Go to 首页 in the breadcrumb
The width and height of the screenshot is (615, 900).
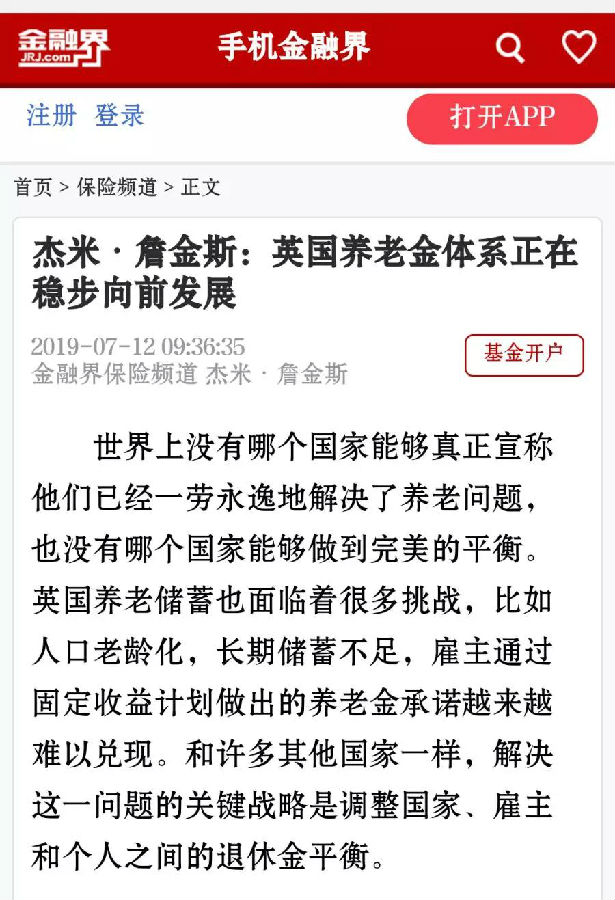(33, 187)
